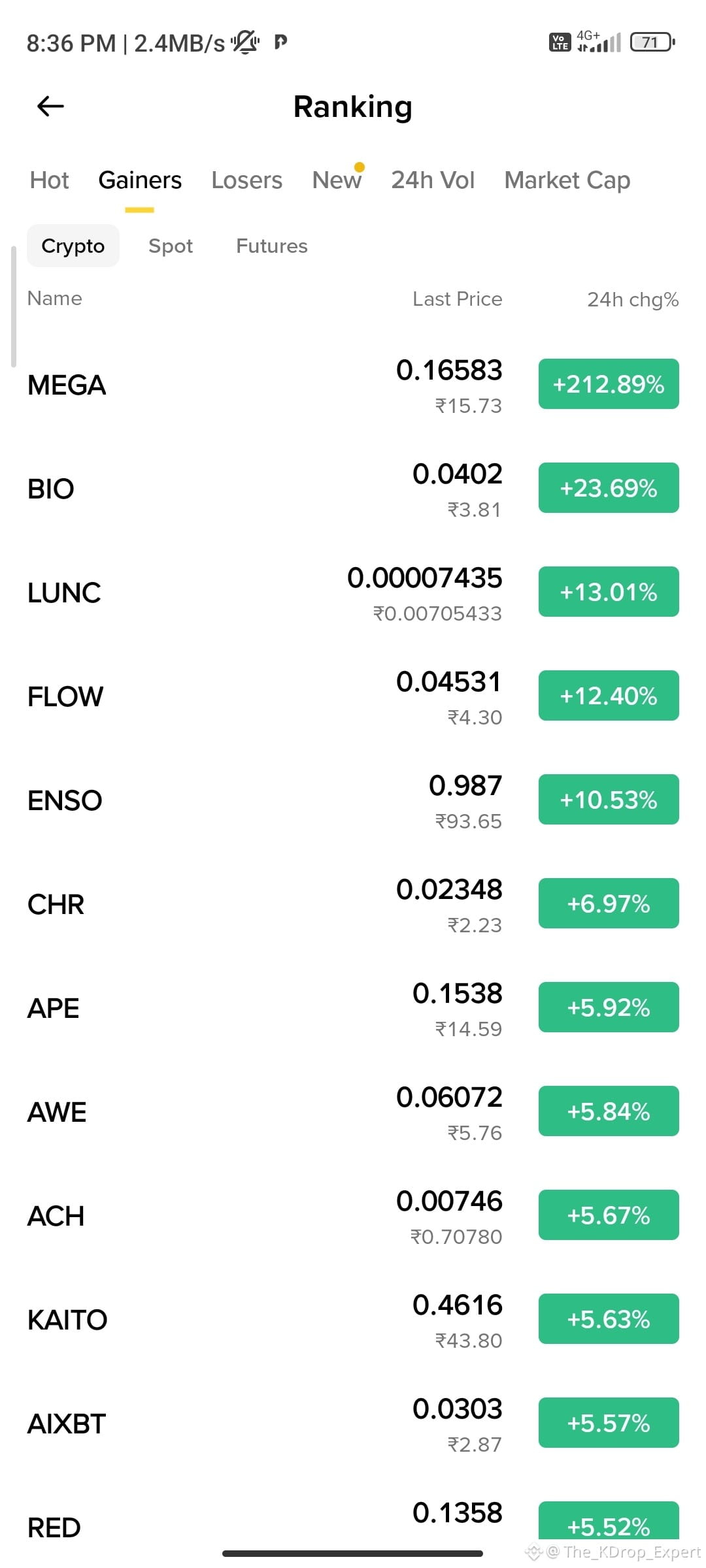Image resolution: width=706 pixels, height=1568 pixels.
Task: Open the CHR coin row
Action: pyautogui.click(x=353, y=904)
